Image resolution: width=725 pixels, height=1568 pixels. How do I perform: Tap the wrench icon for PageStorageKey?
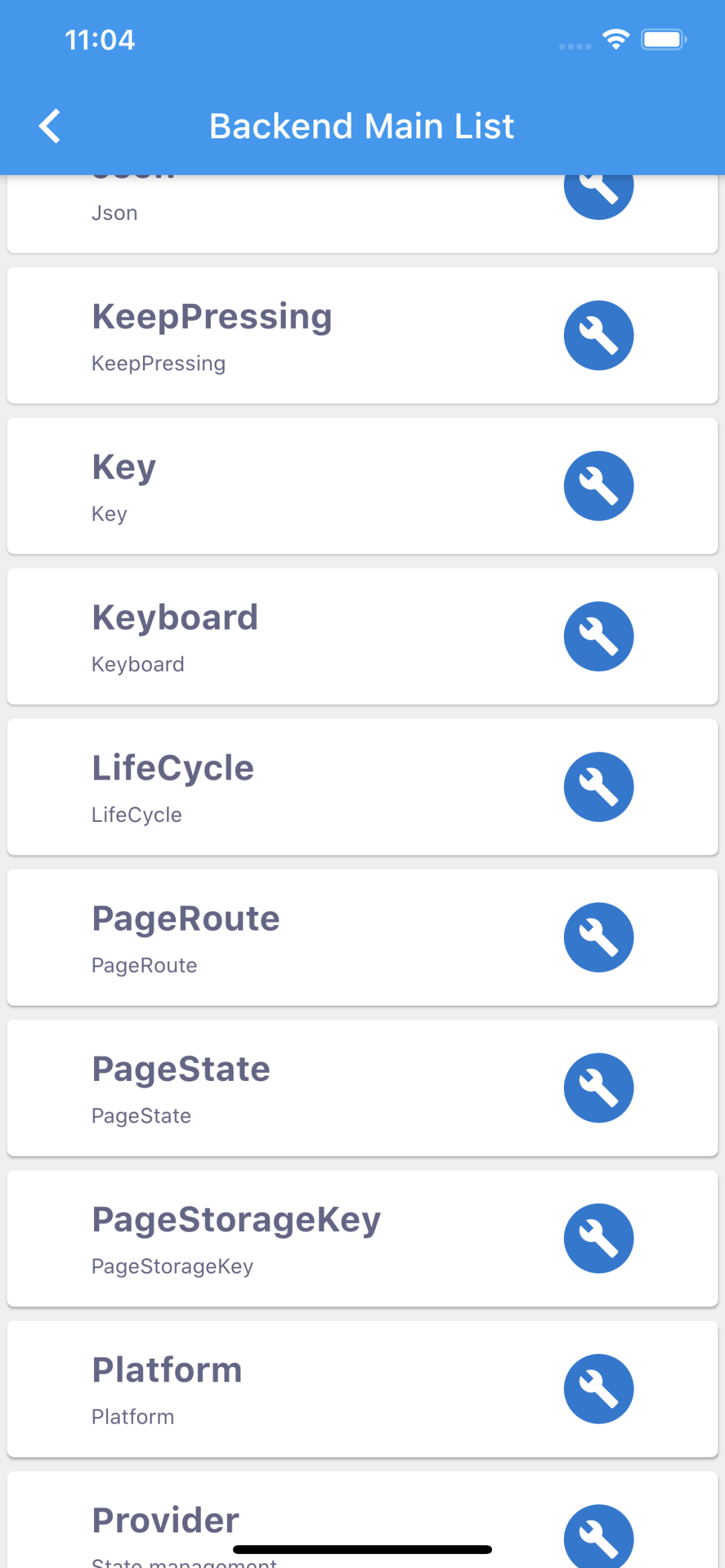coord(598,1239)
